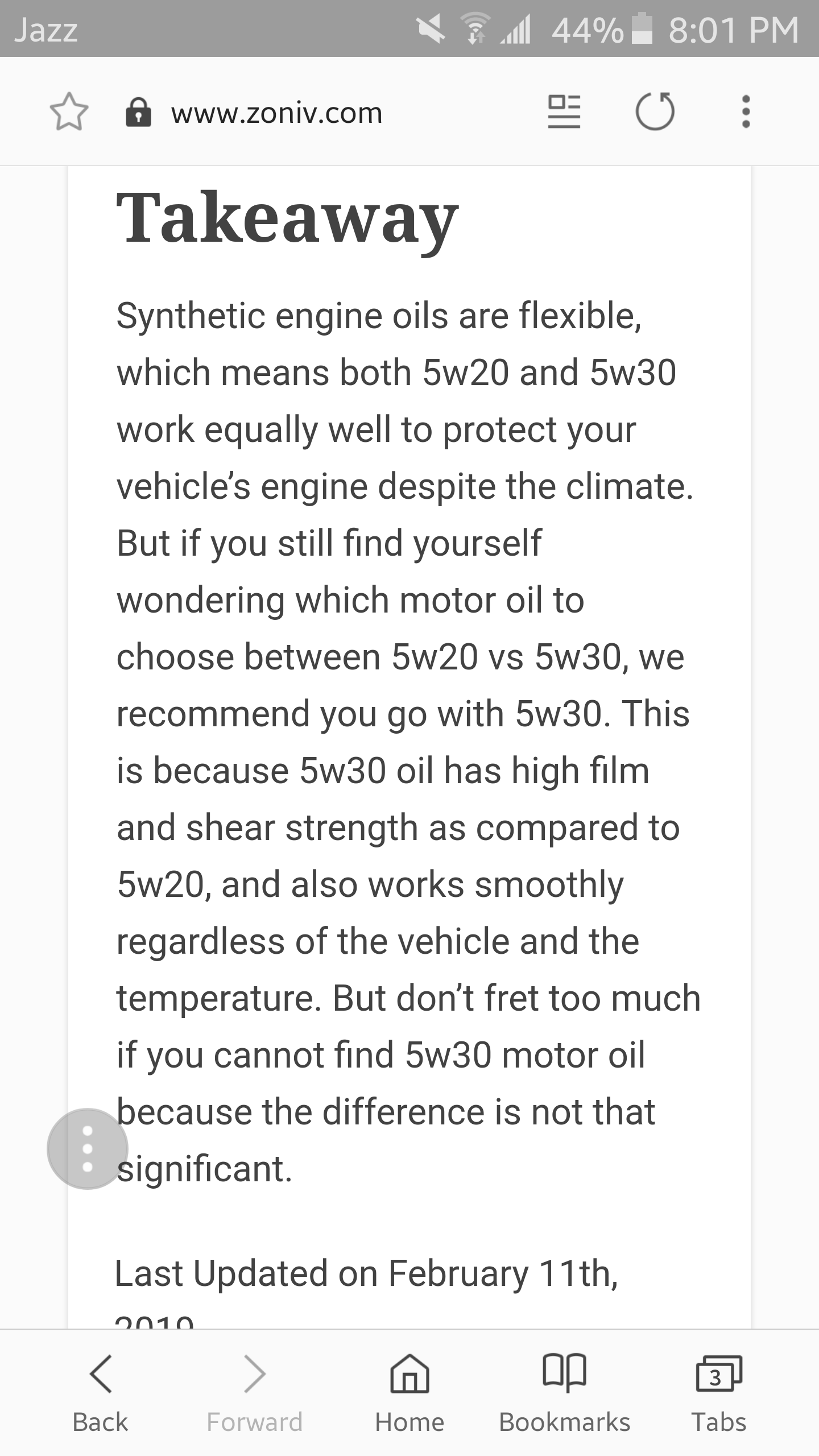The width and height of the screenshot is (819, 1456).
Task: Go to the browser Home page
Action: point(409,1393)
